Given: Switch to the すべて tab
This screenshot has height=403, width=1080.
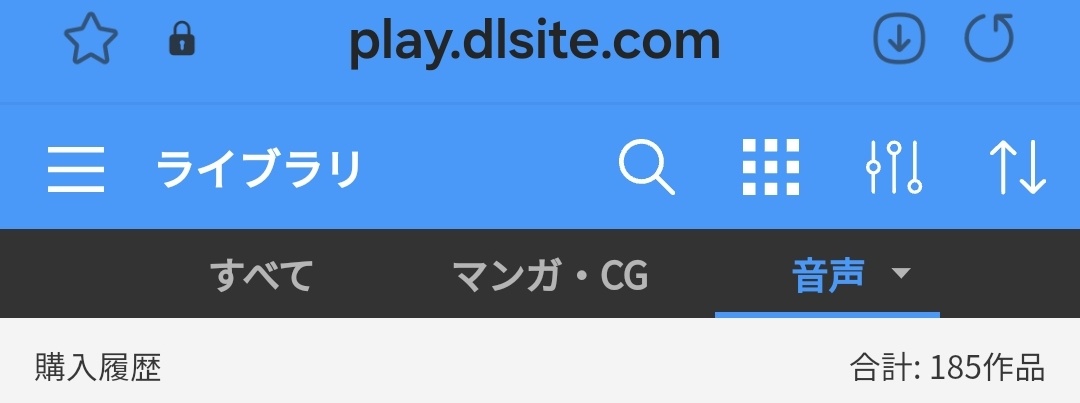Looking at the screenshot, I should point(262,275).
